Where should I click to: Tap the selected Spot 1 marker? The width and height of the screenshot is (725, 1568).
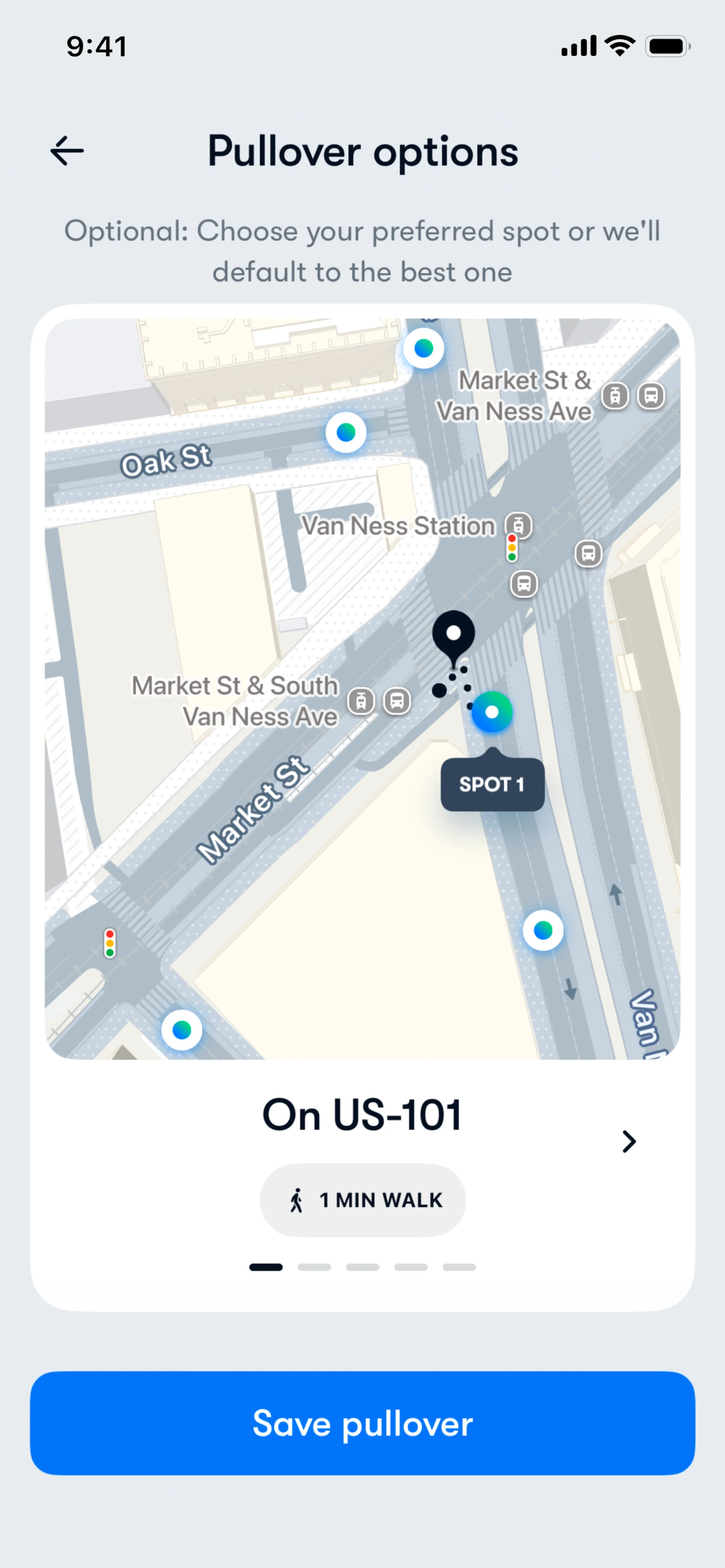(492, 712)
